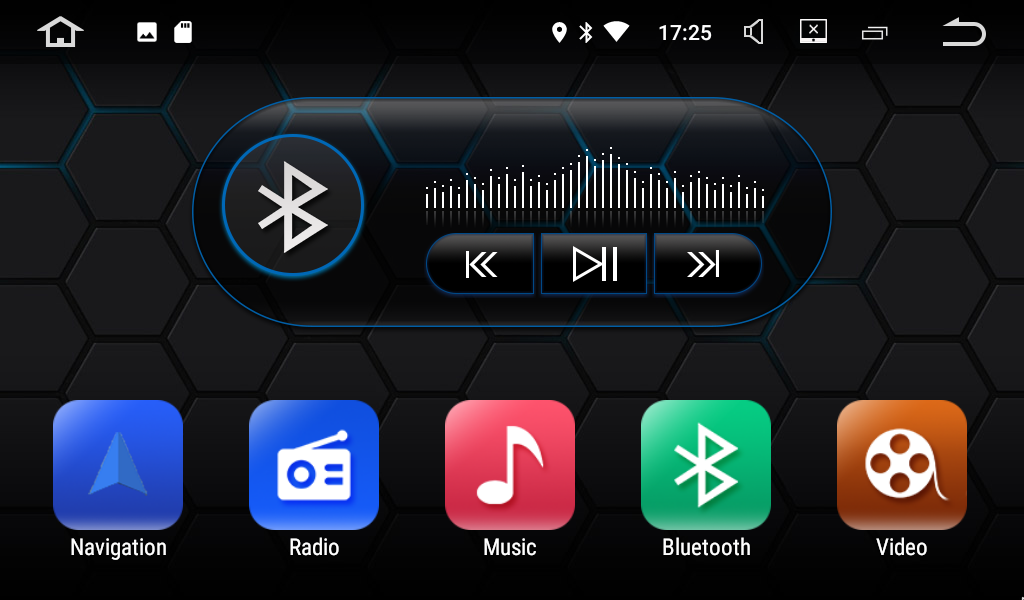Image resolution: width=1024 pixels, height=600 pixels.
Task: Open the volume speaker control
Action: point(754,32)
